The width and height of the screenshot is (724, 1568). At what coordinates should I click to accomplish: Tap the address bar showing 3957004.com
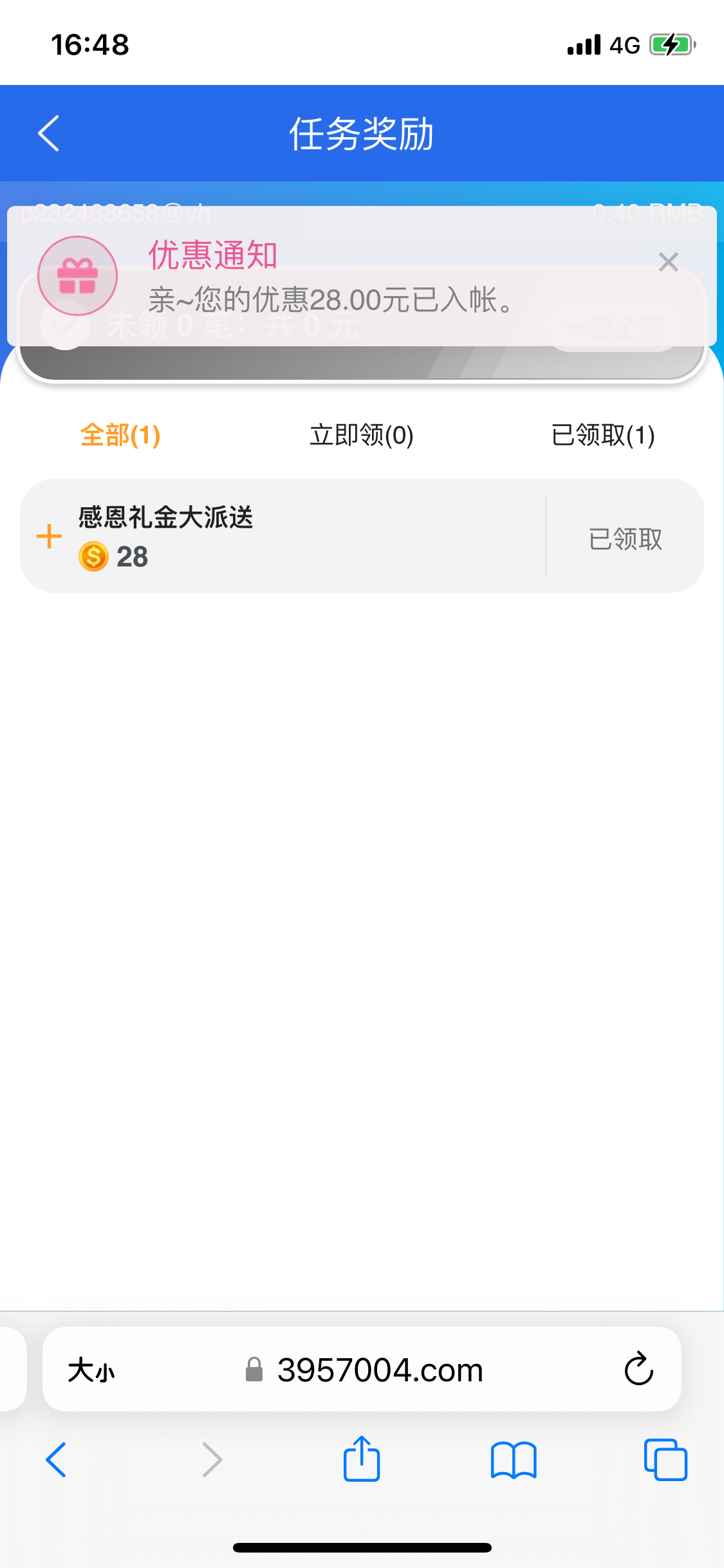tap(379, 1370)
